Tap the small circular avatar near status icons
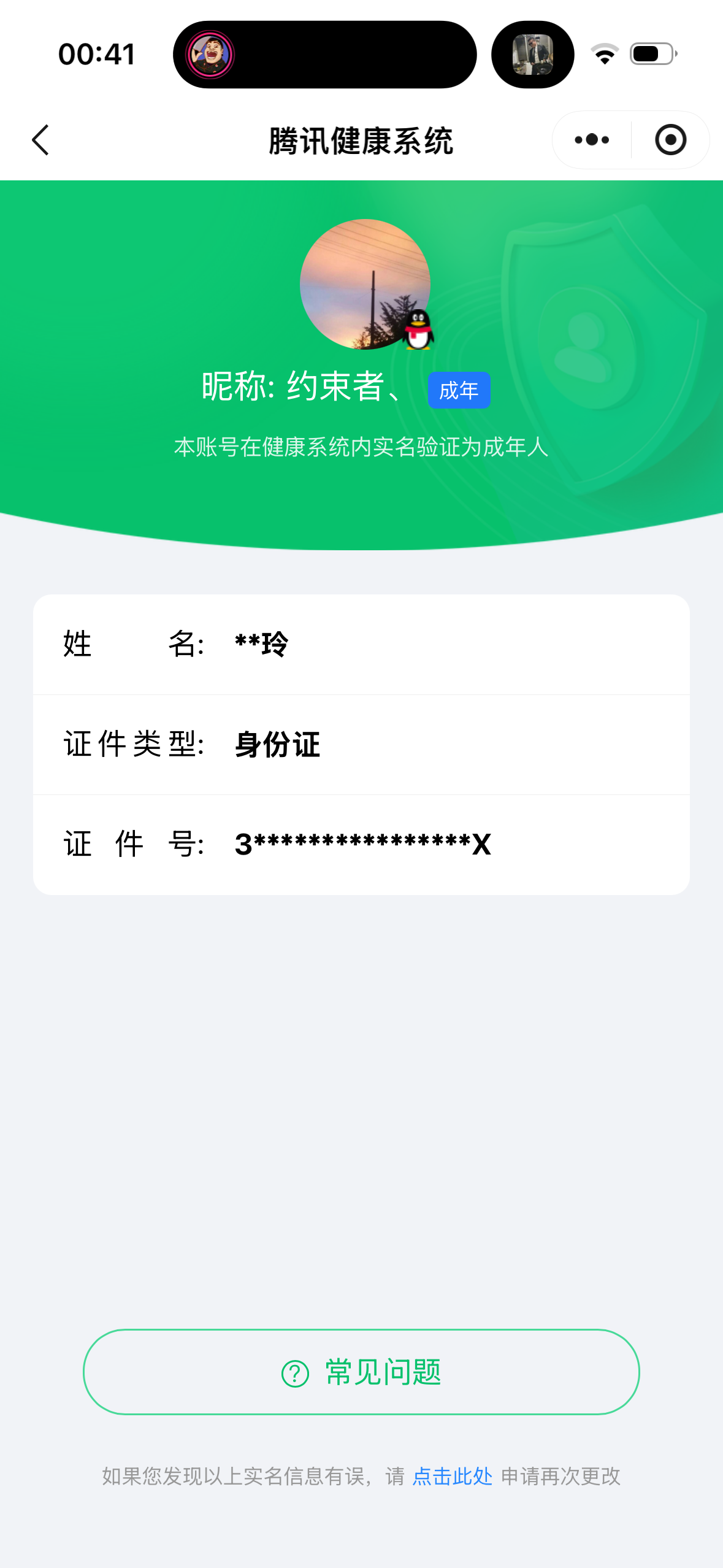723x1568 pixels. pos(532,54)
